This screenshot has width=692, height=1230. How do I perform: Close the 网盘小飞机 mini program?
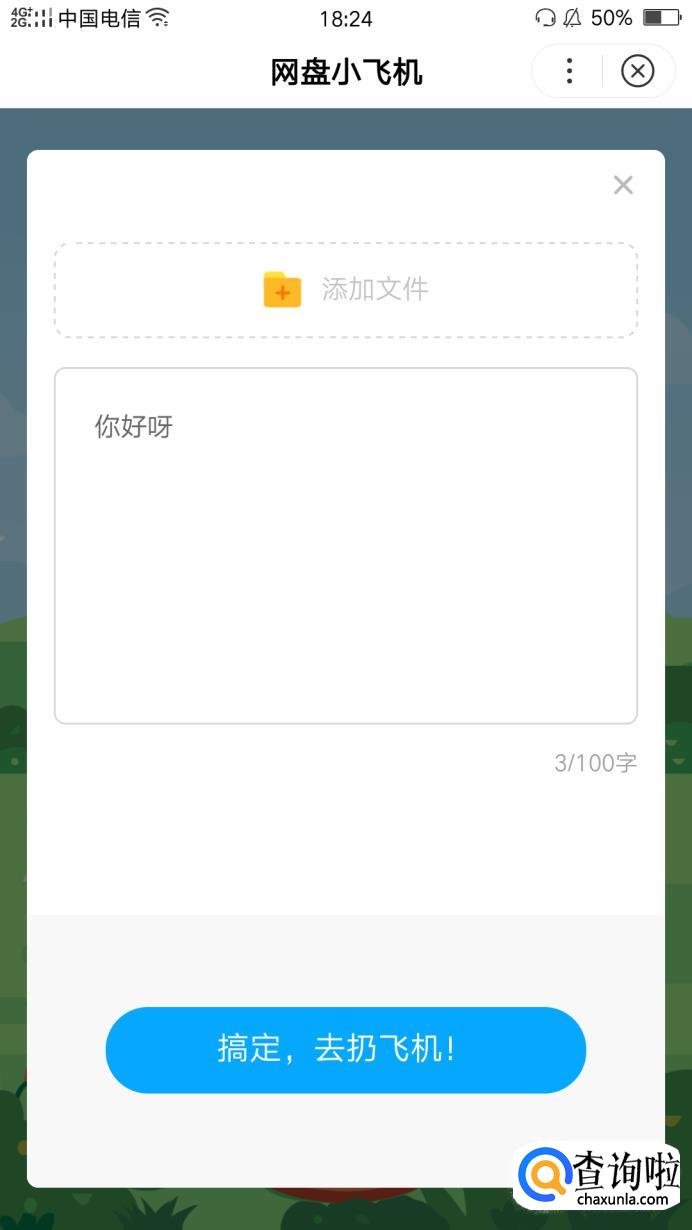[x=637, y=71]
